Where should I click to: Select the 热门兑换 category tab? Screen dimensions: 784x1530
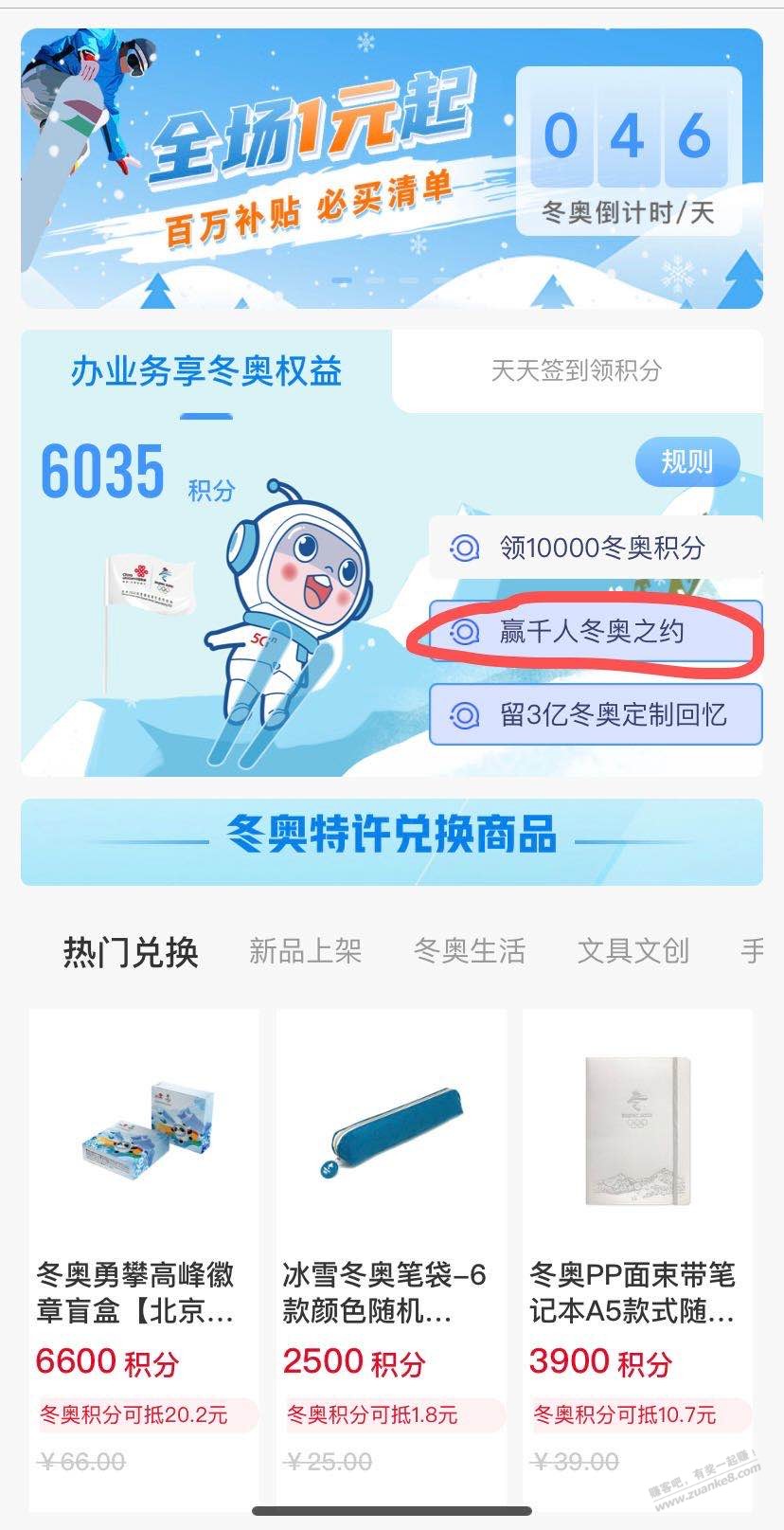(131, 951)
